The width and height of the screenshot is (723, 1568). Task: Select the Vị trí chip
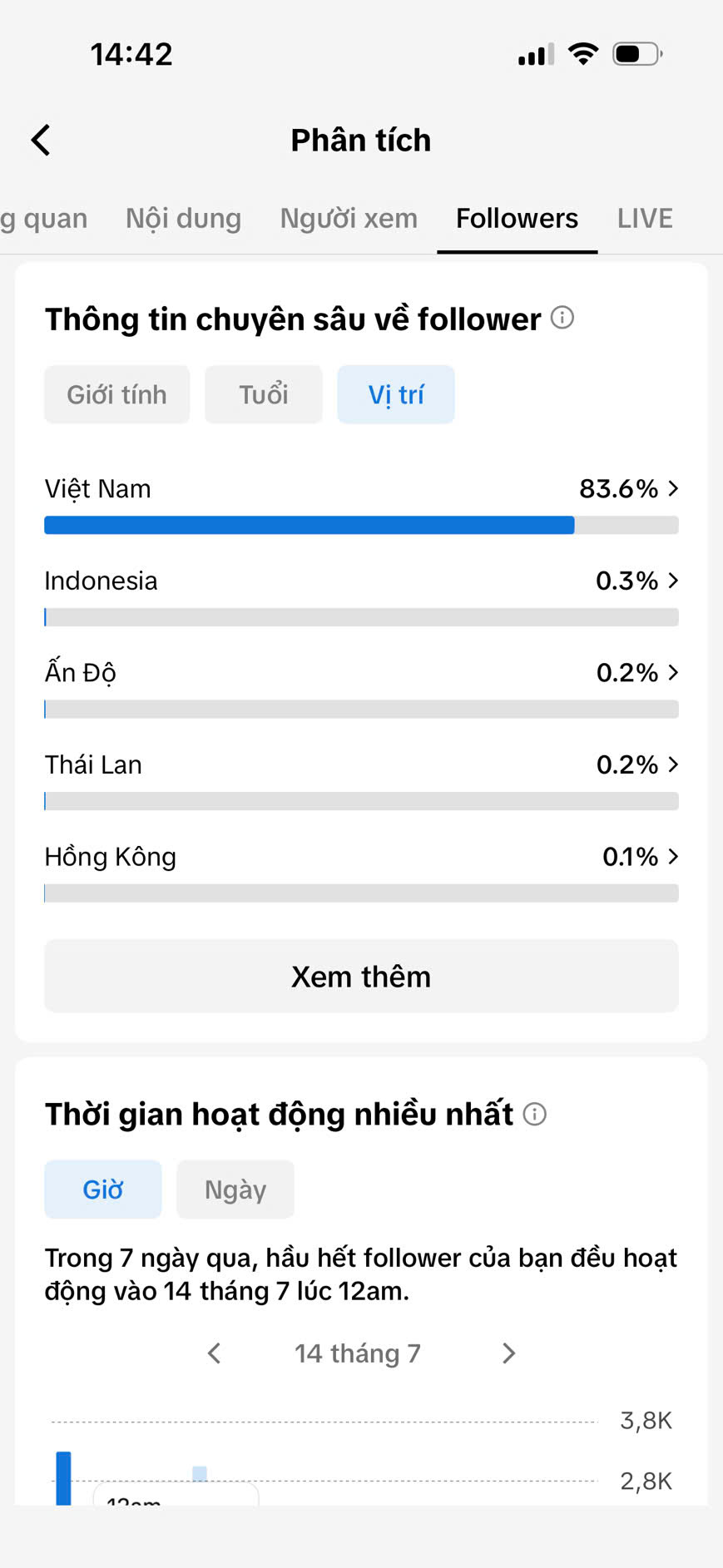pyautogui.click(x=396, y=394)
